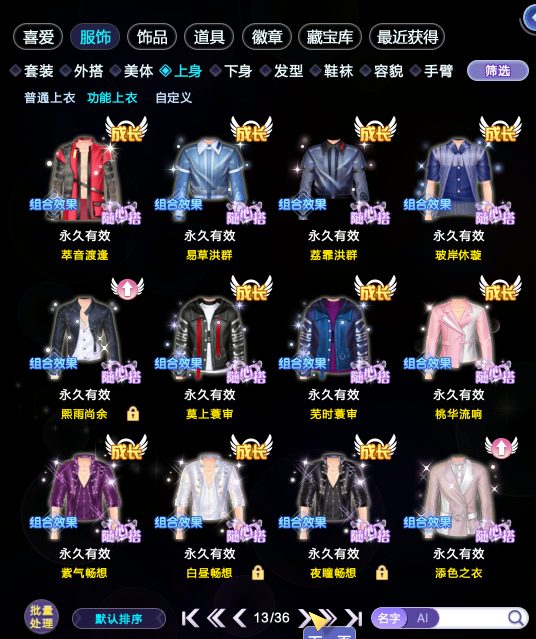Tap the search magnifier icon

pyautogui.click(x=516, y=618)
